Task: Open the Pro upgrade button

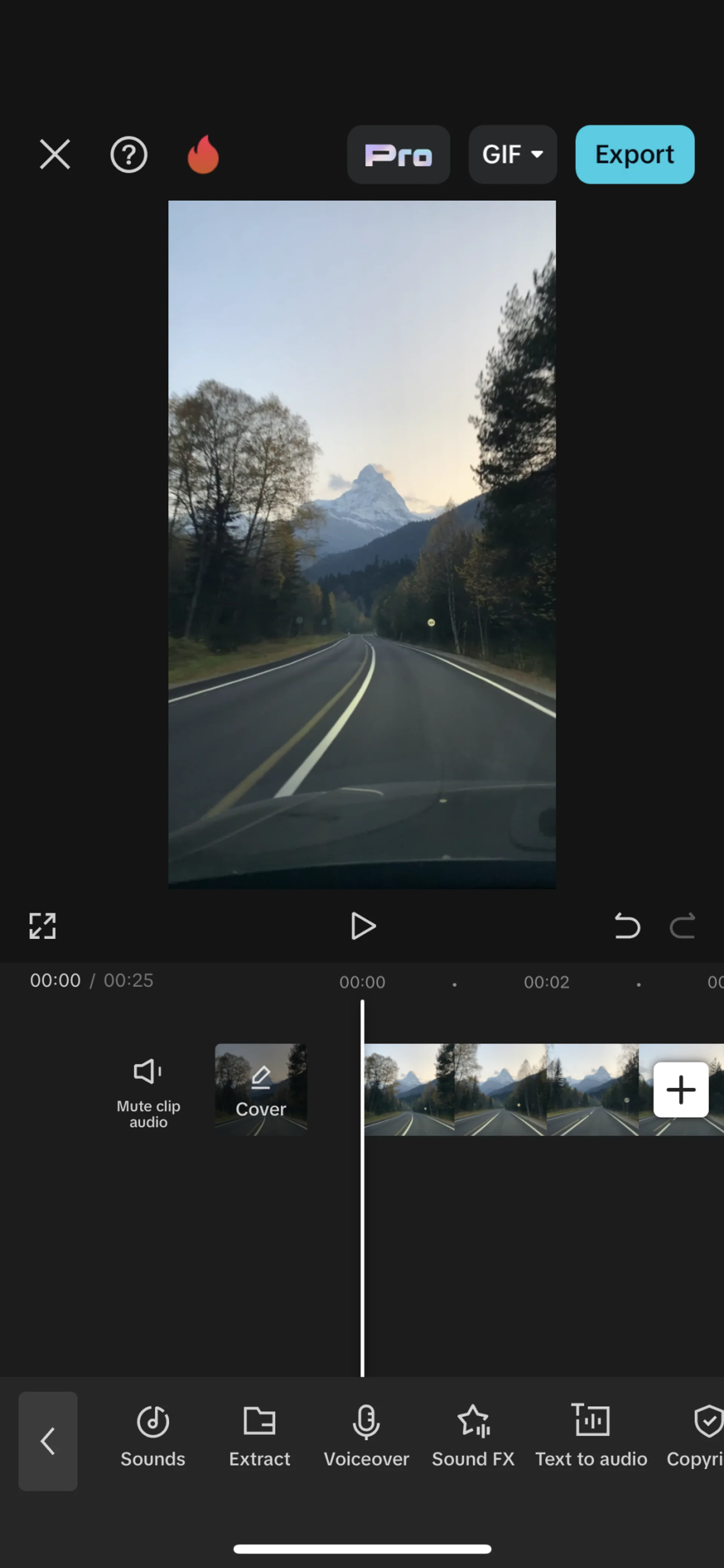Action: (x=398, y=155)
